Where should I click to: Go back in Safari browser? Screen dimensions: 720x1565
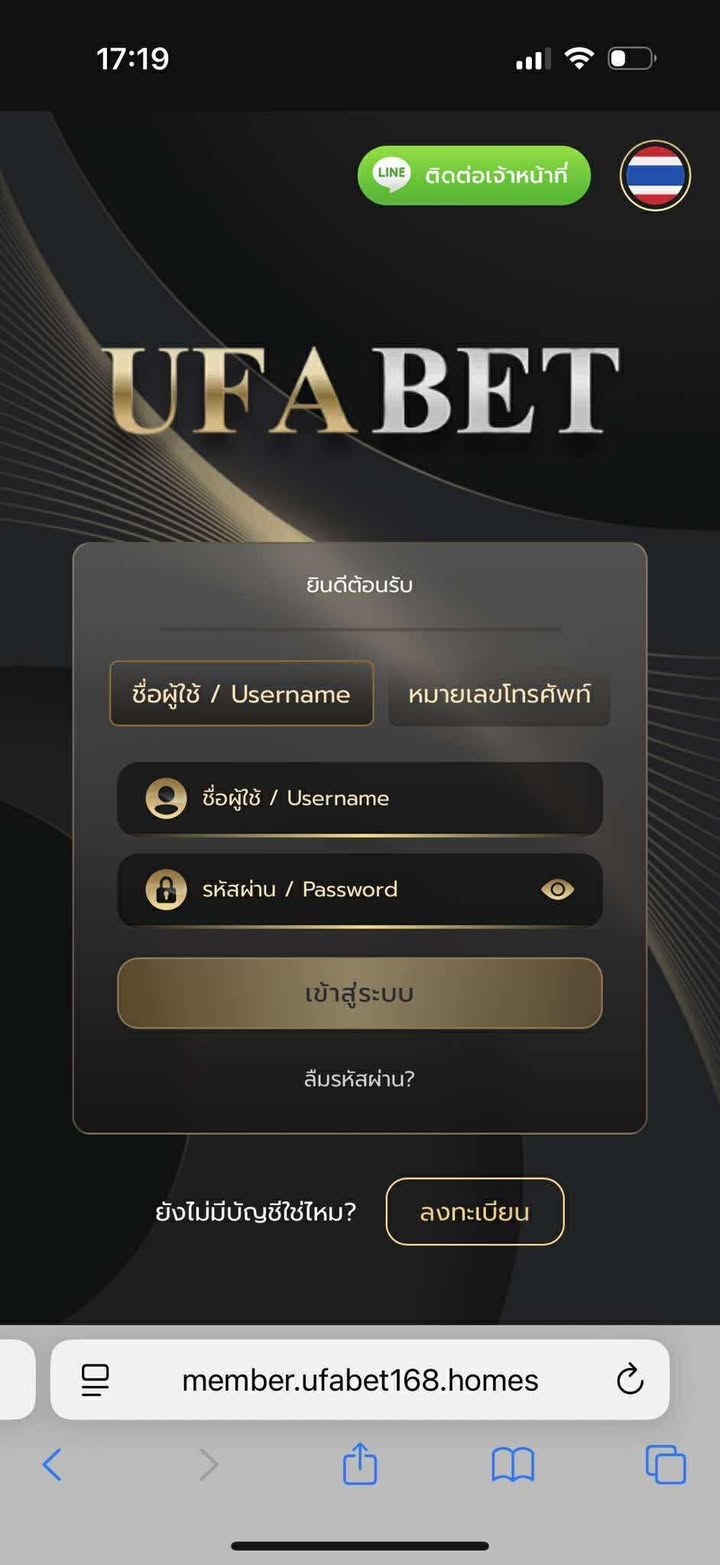point(52,1465)
